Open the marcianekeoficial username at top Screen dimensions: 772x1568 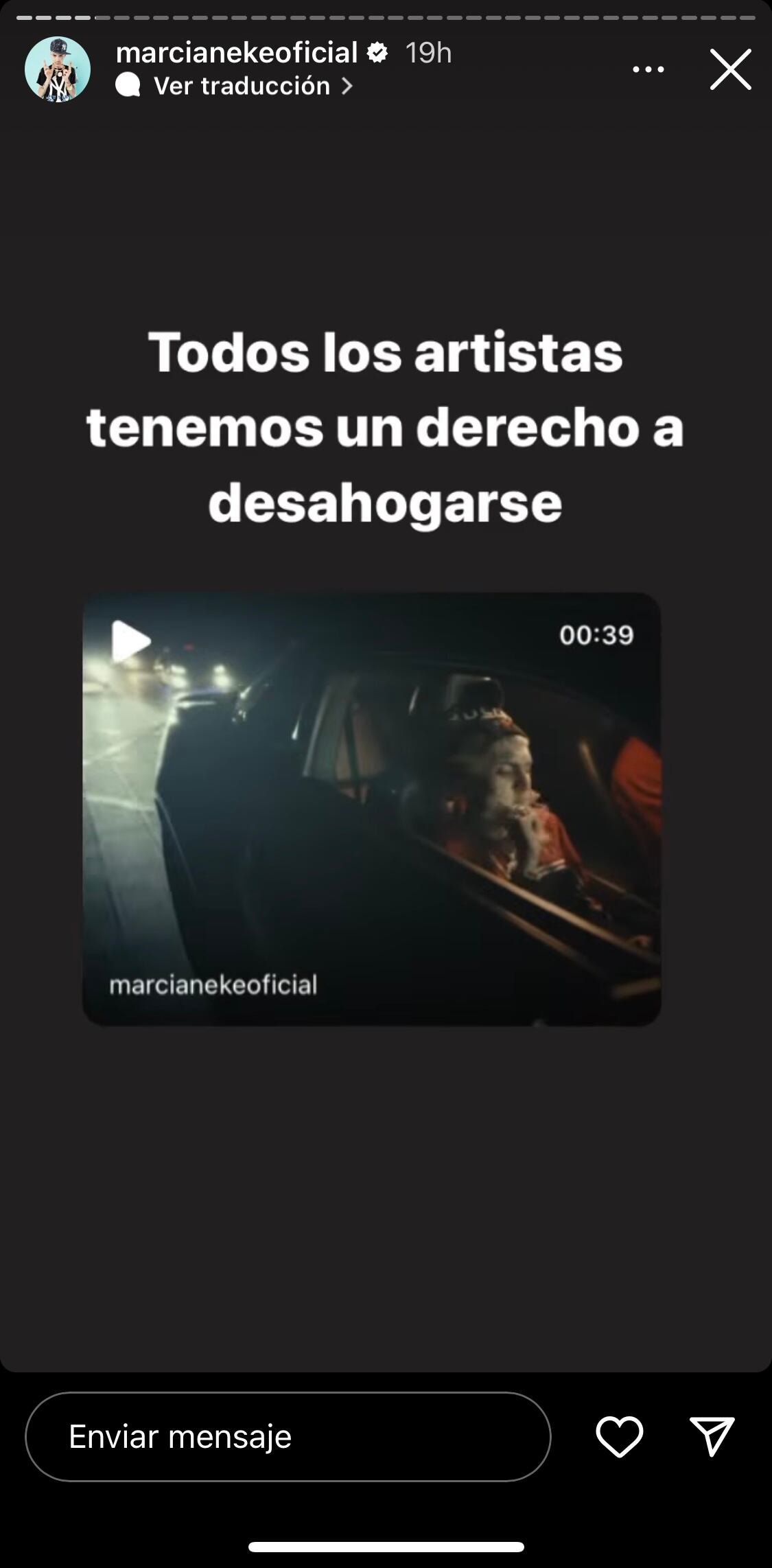coord(237,53)
